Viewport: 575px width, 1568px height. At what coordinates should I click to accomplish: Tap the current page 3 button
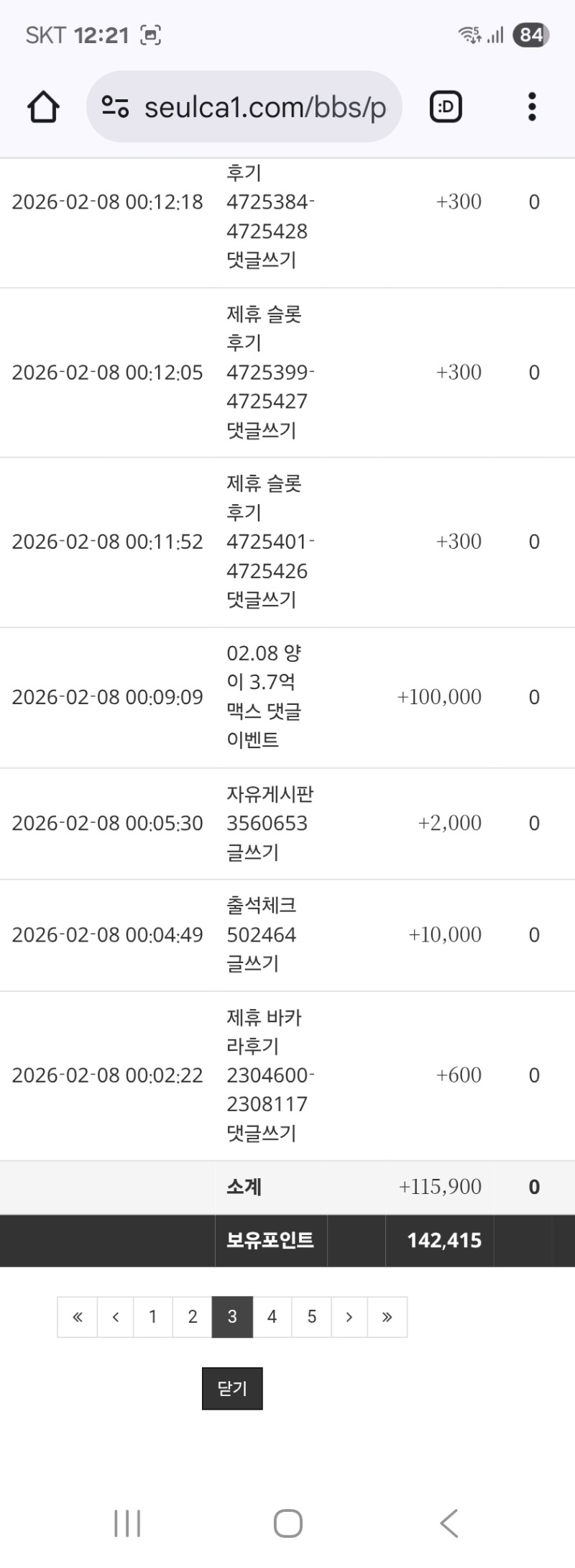232,1317
